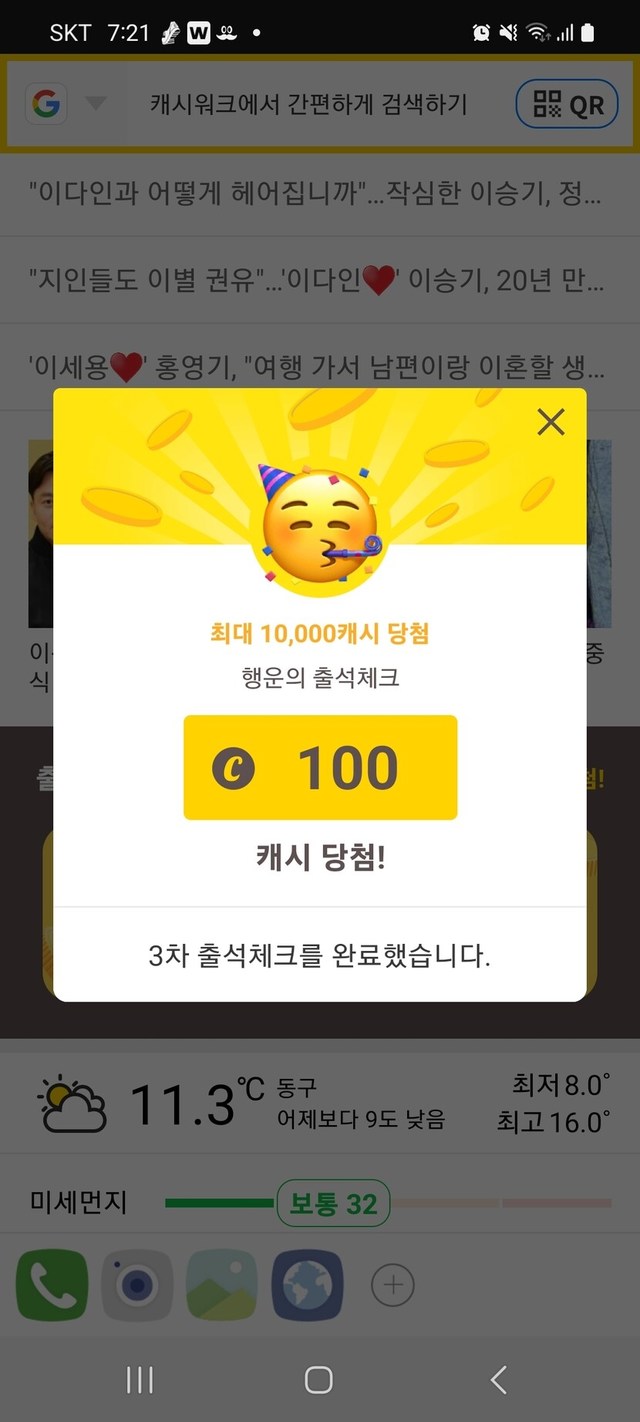
Task: Launch the camera shortcut
Action: click(x=137, y=1285)
